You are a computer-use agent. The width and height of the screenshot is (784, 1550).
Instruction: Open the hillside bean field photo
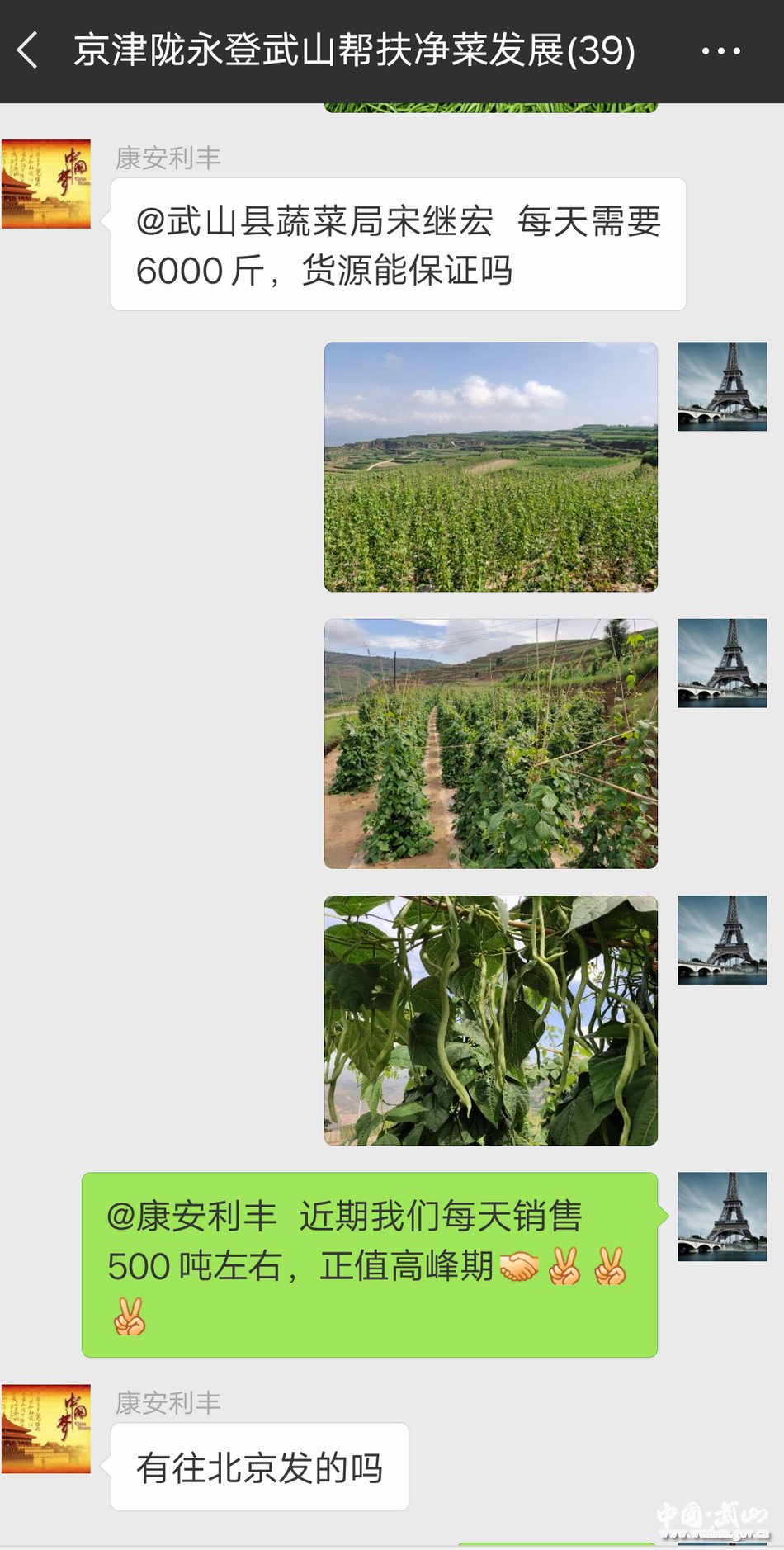point(491,467)
